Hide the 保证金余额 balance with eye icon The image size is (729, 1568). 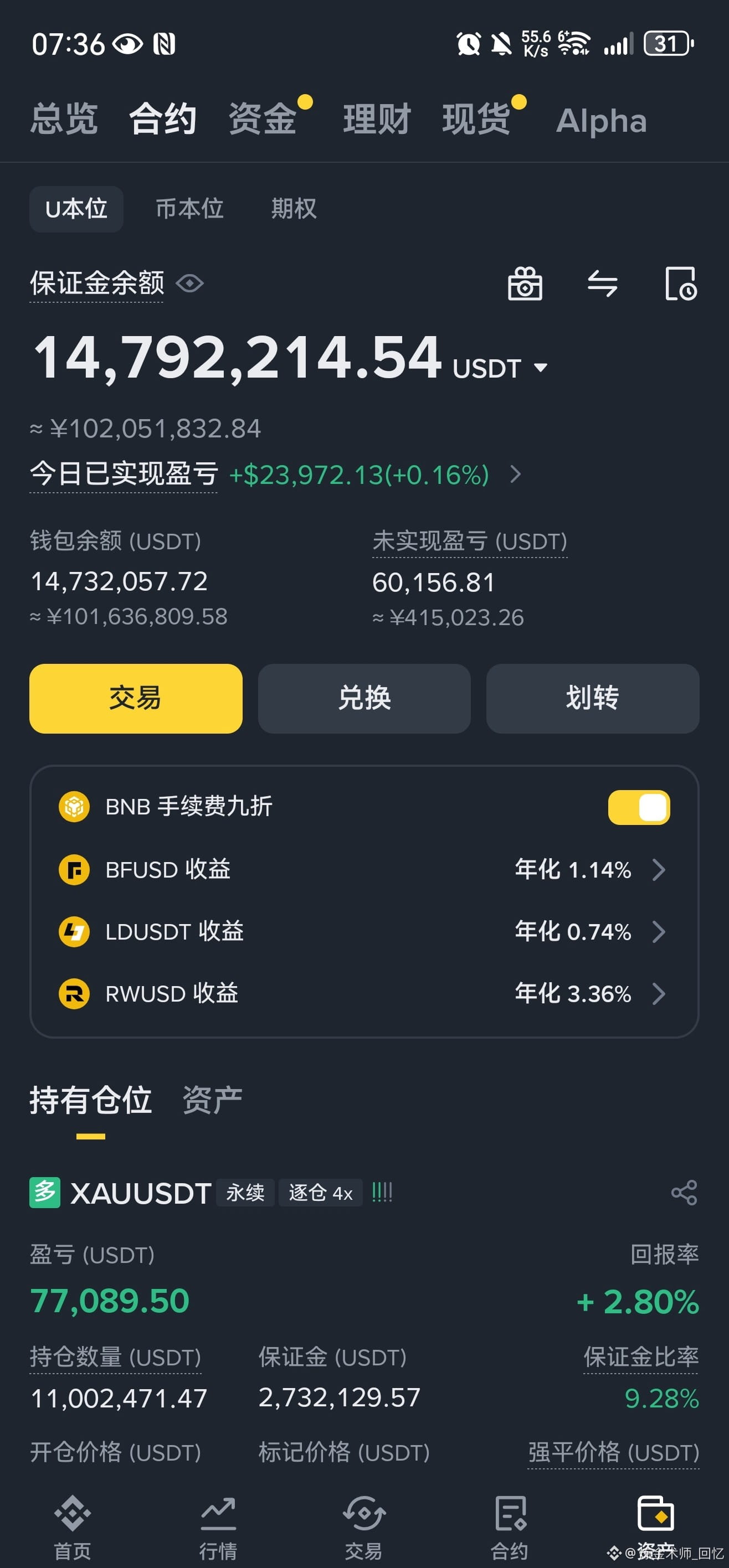(190, 283)
